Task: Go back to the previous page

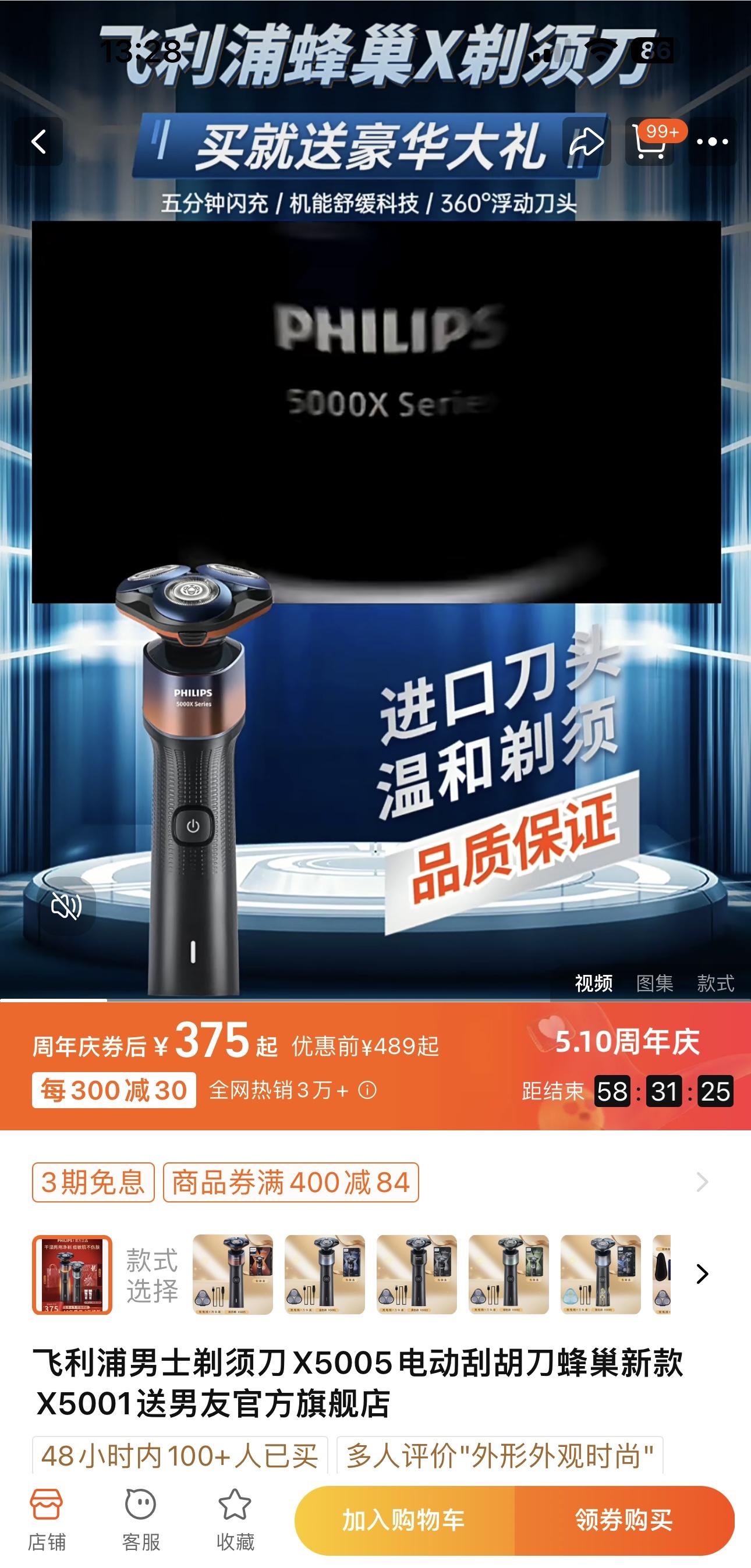Action: [x=39, y=142]
